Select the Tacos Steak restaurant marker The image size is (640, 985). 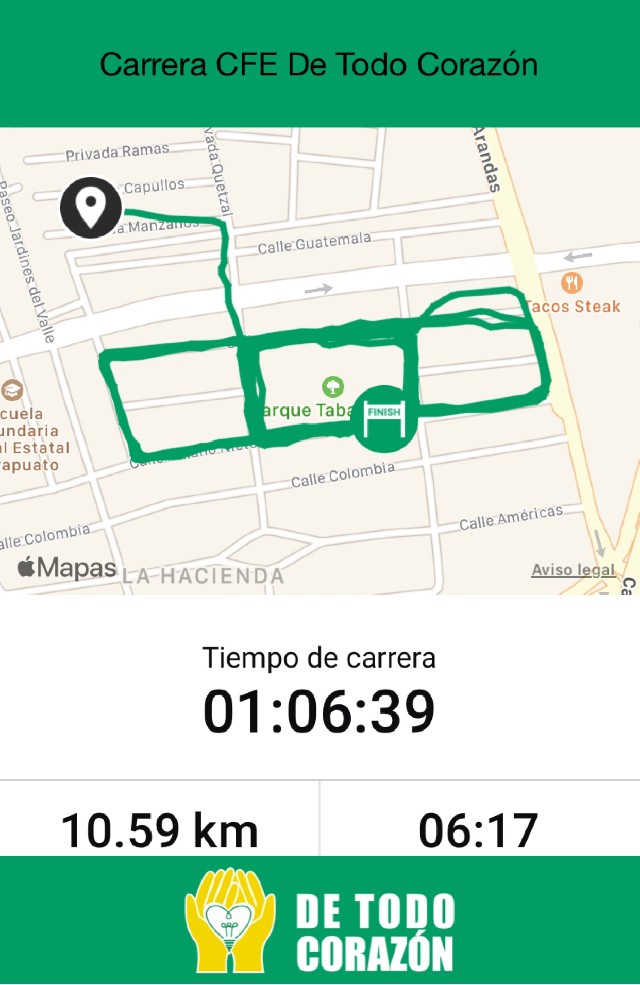tap(572, 284)
